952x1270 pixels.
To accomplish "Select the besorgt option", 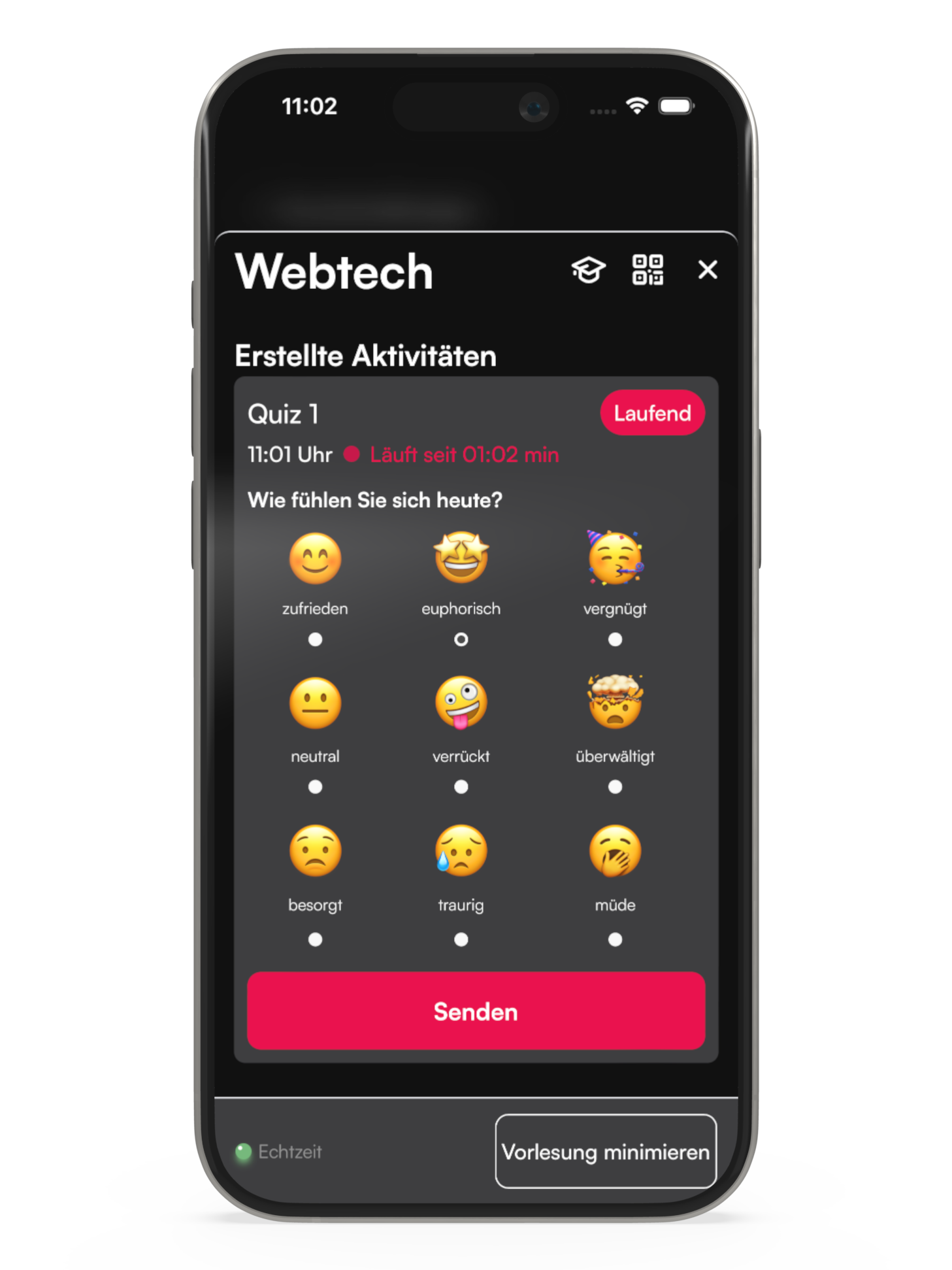I will (x=315, y=939).
